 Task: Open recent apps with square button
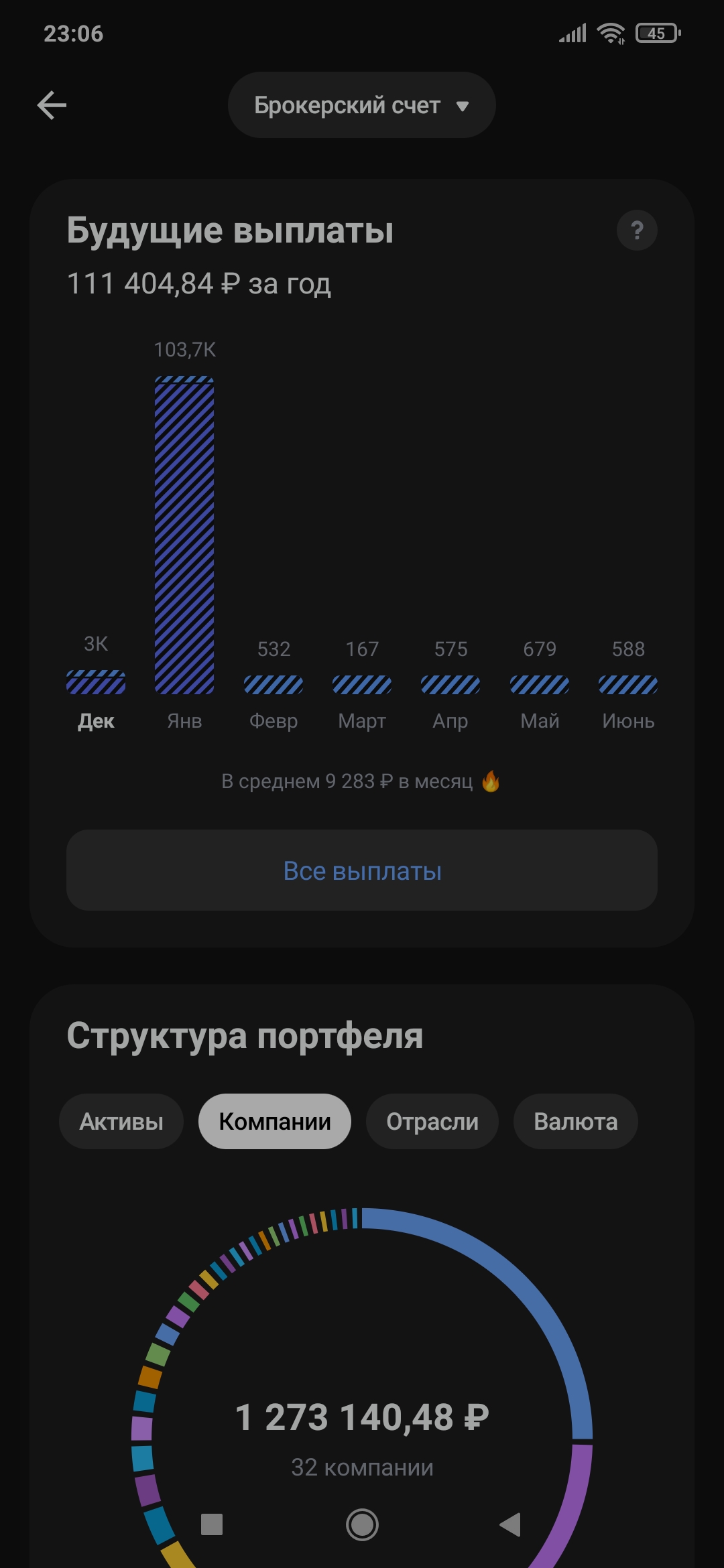click(212, 1524)
